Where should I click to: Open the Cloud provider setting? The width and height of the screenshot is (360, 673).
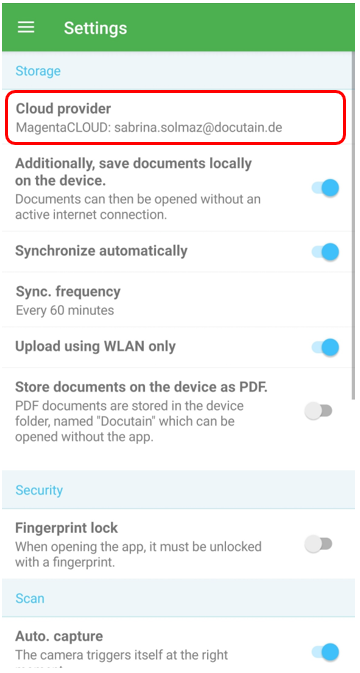coord(175,118)
